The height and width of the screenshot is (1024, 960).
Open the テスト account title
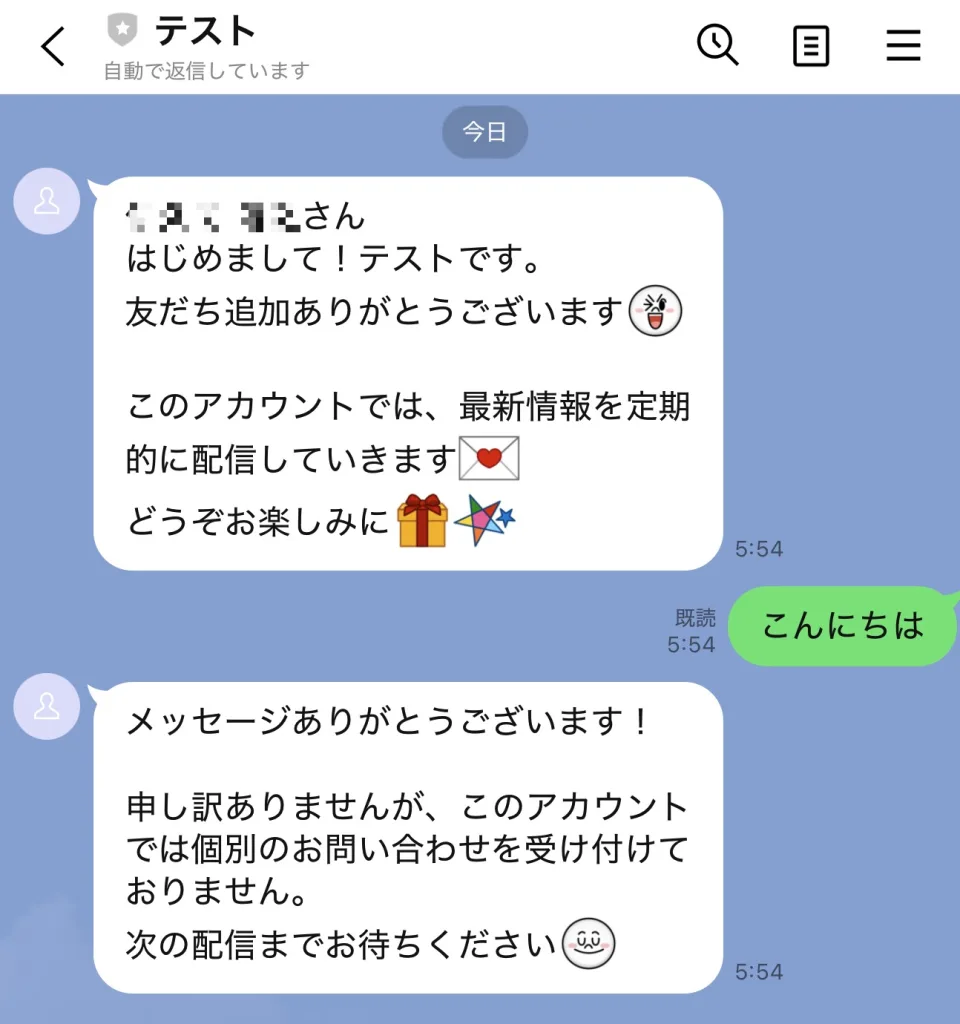coord(204,32)
